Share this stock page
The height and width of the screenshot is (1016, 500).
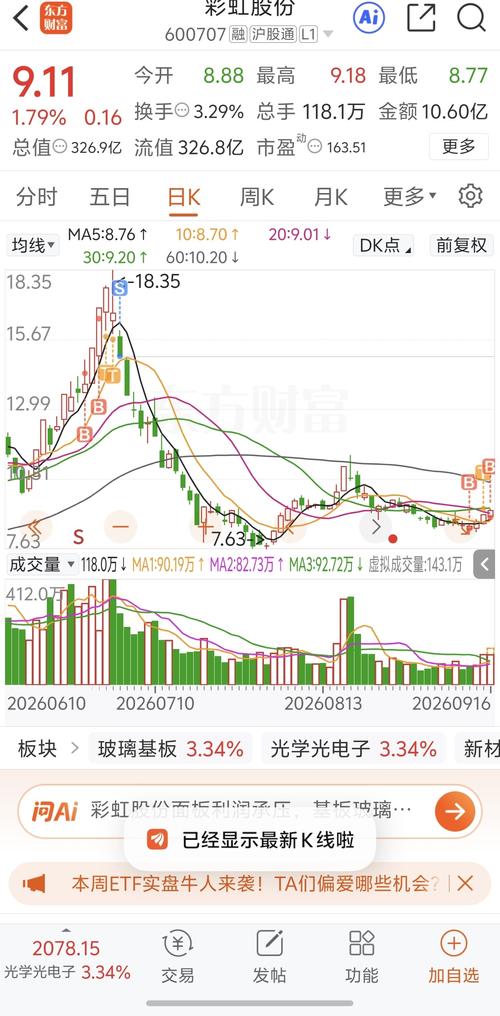tap(421, 17)
